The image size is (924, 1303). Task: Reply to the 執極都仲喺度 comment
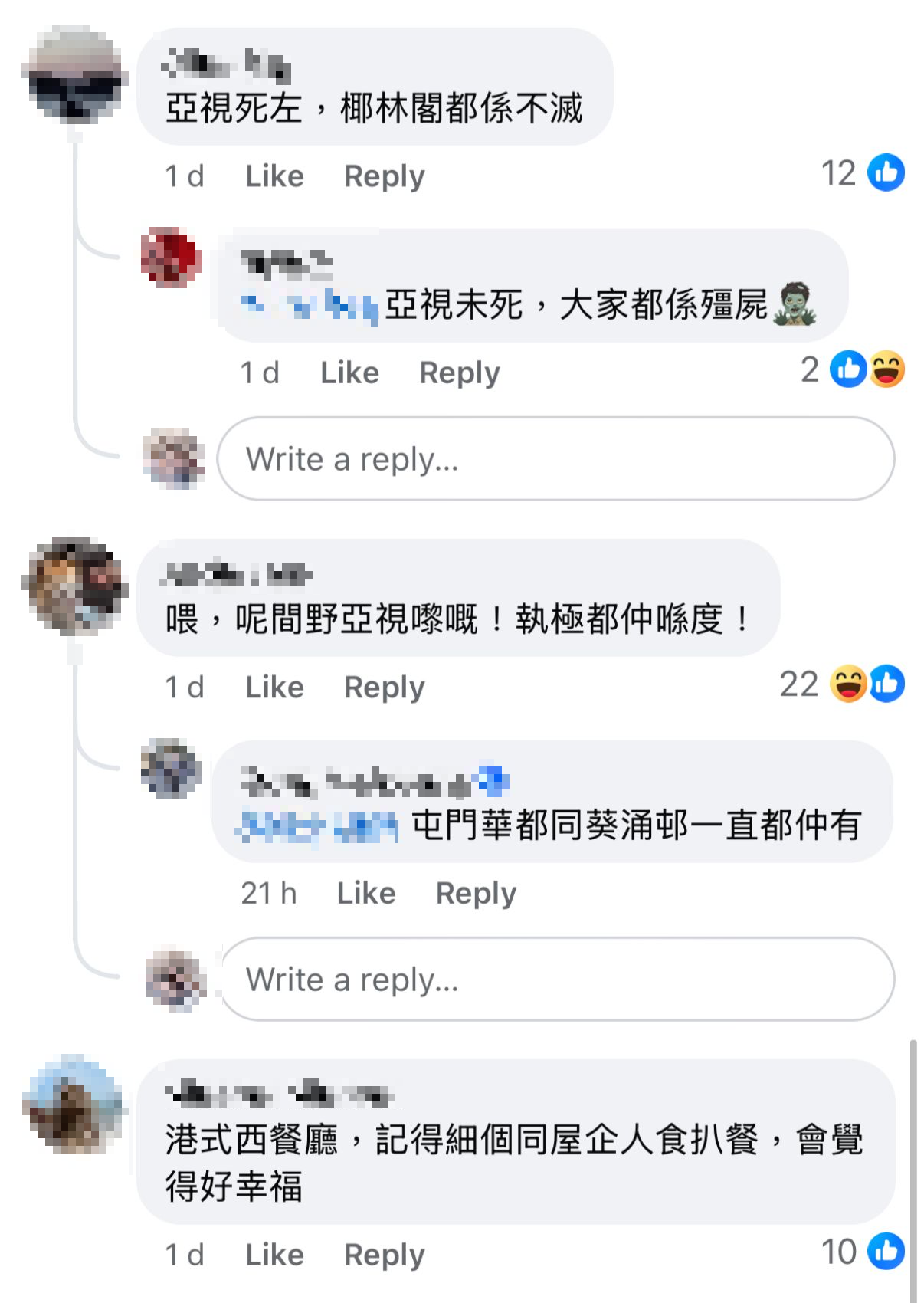(x=384, y=686)
